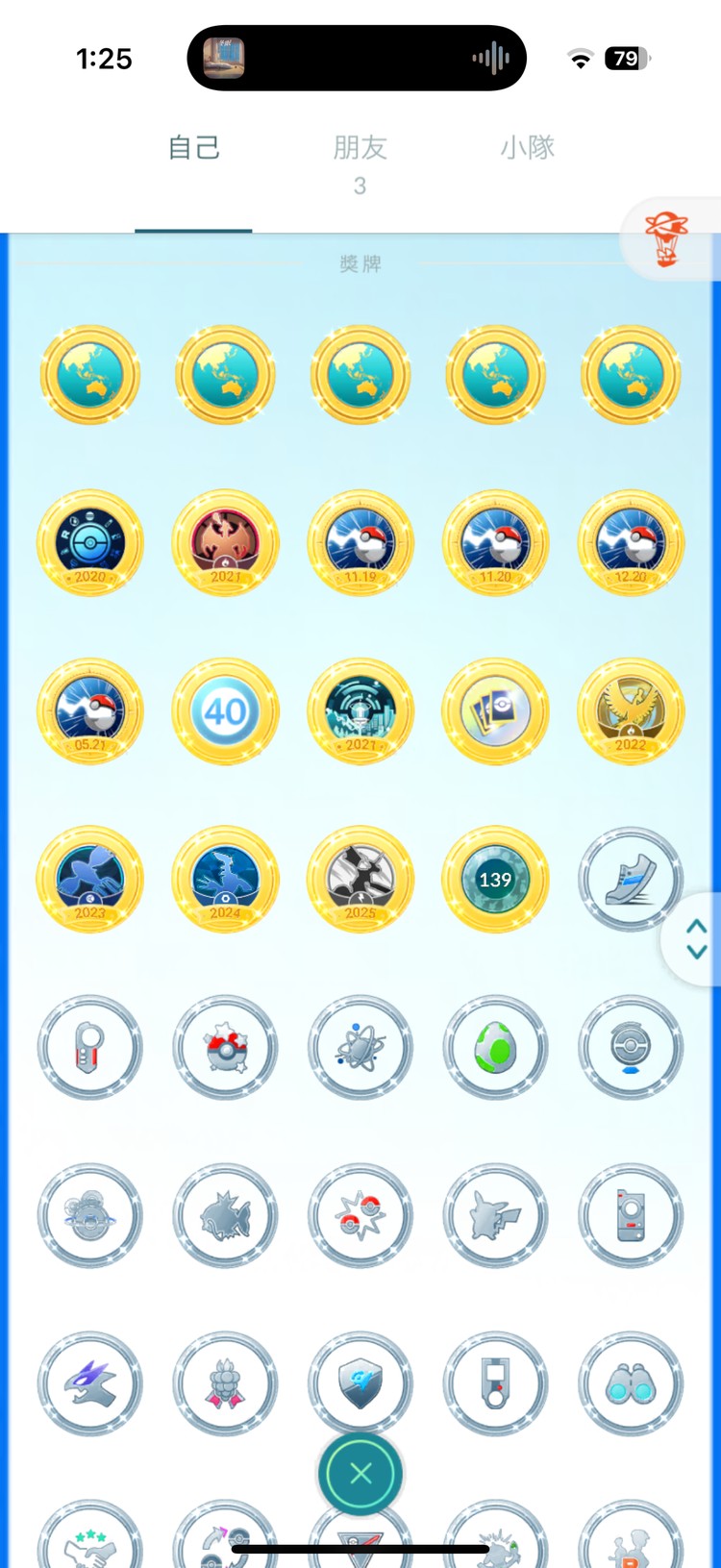Tap the up-down arrows scroll handle

(x=696, y=938)
